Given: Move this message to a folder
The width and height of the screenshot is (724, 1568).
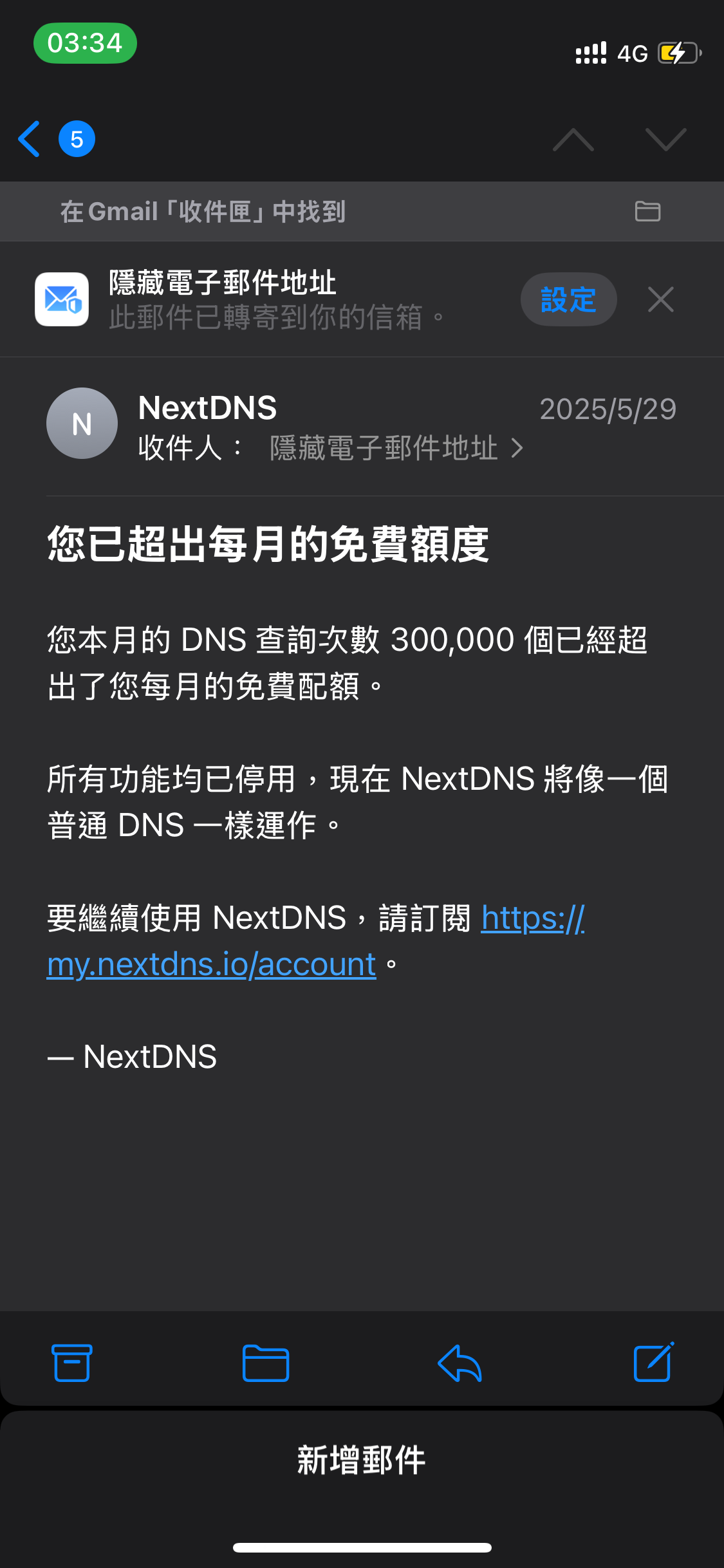Looking at the screenshot, I should pos(265,1363).
